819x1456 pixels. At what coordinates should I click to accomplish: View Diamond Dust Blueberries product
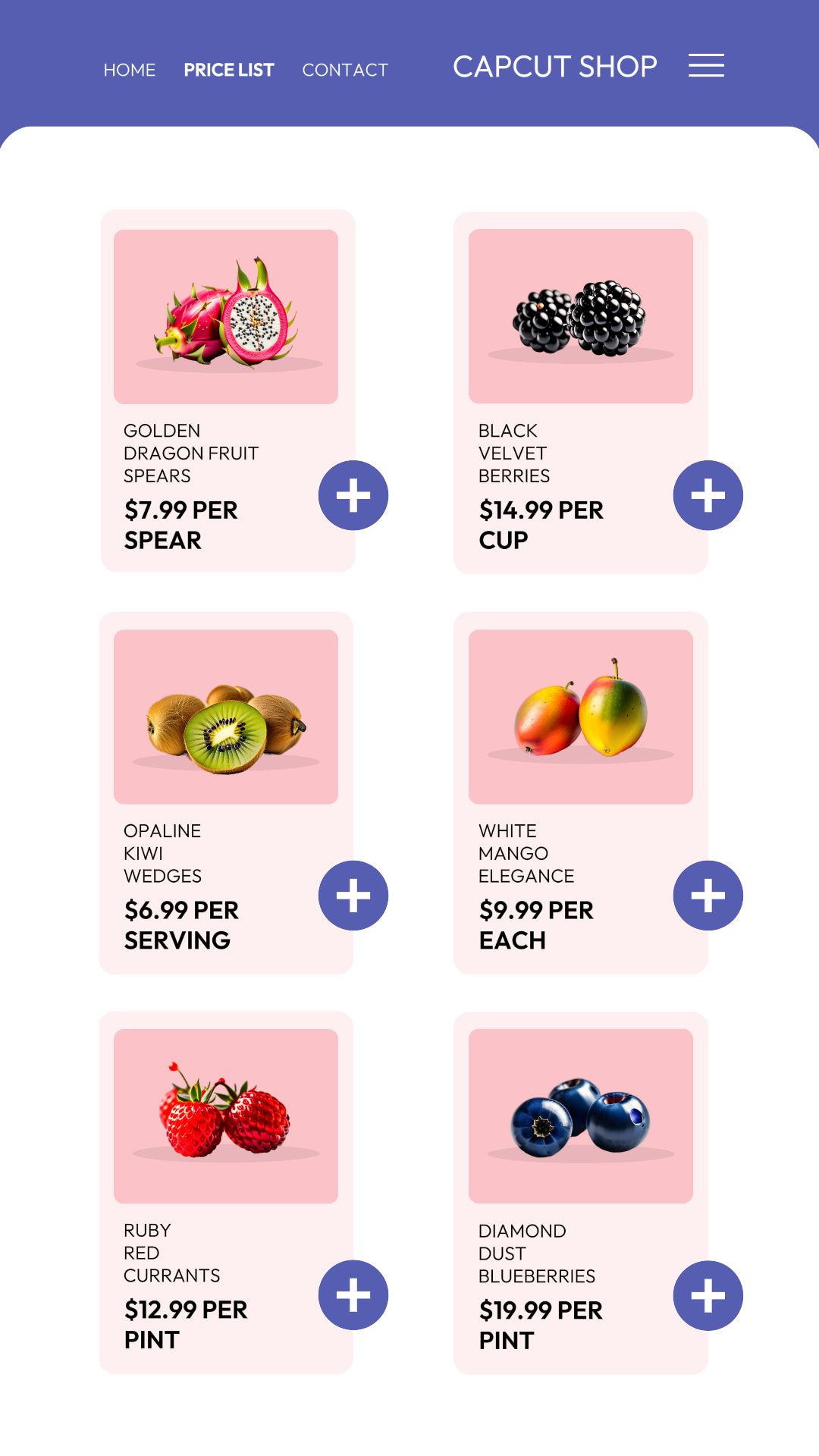[x=581, y=1194]
